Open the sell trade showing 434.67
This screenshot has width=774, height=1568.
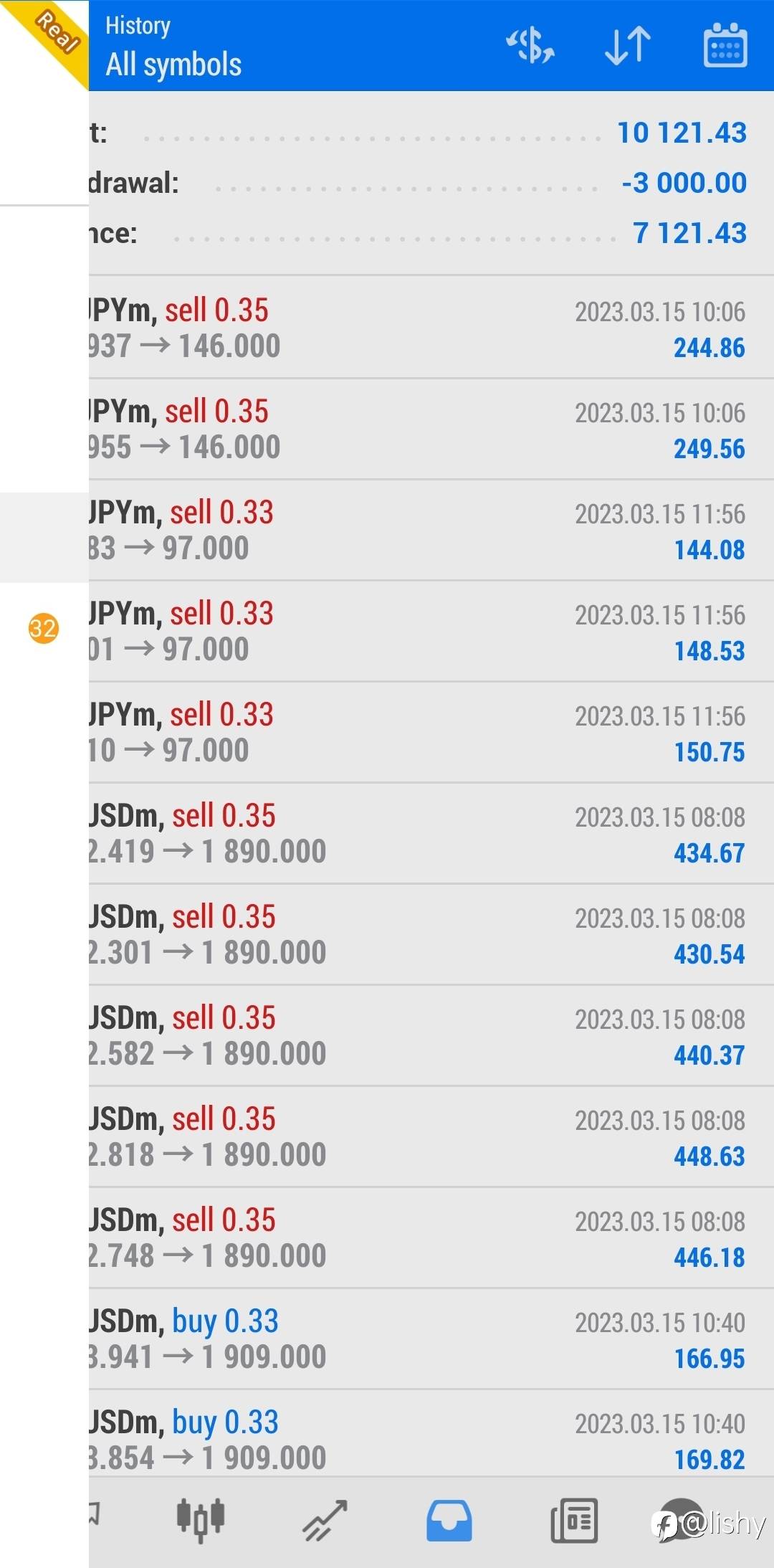[431, 834]
